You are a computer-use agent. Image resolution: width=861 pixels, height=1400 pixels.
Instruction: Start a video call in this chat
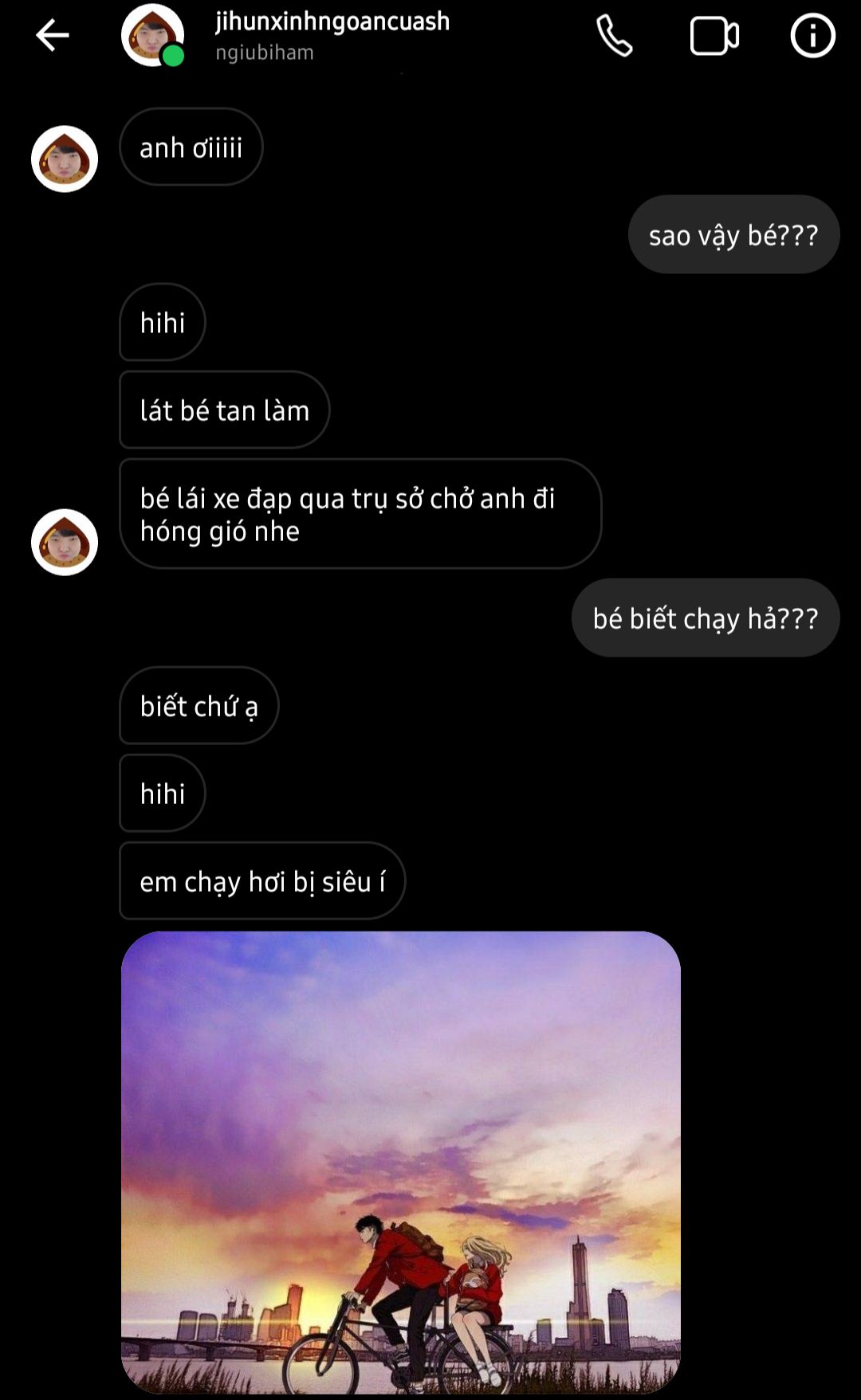click(714, 37)
